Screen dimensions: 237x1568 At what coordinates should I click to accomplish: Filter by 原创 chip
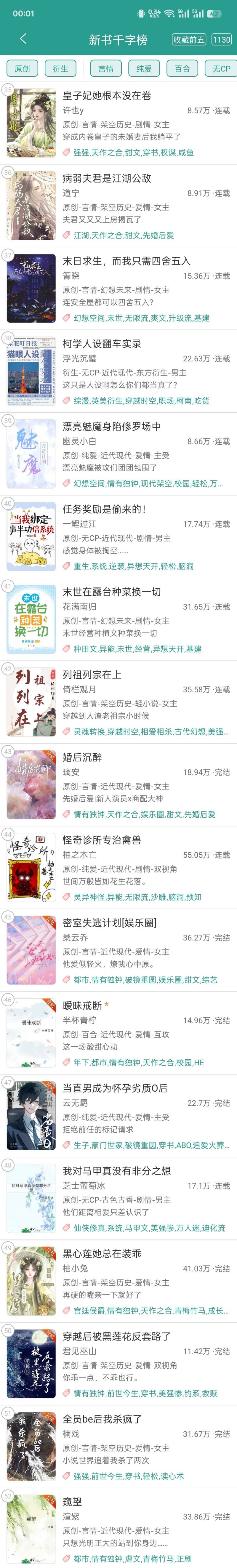[22, 69]
